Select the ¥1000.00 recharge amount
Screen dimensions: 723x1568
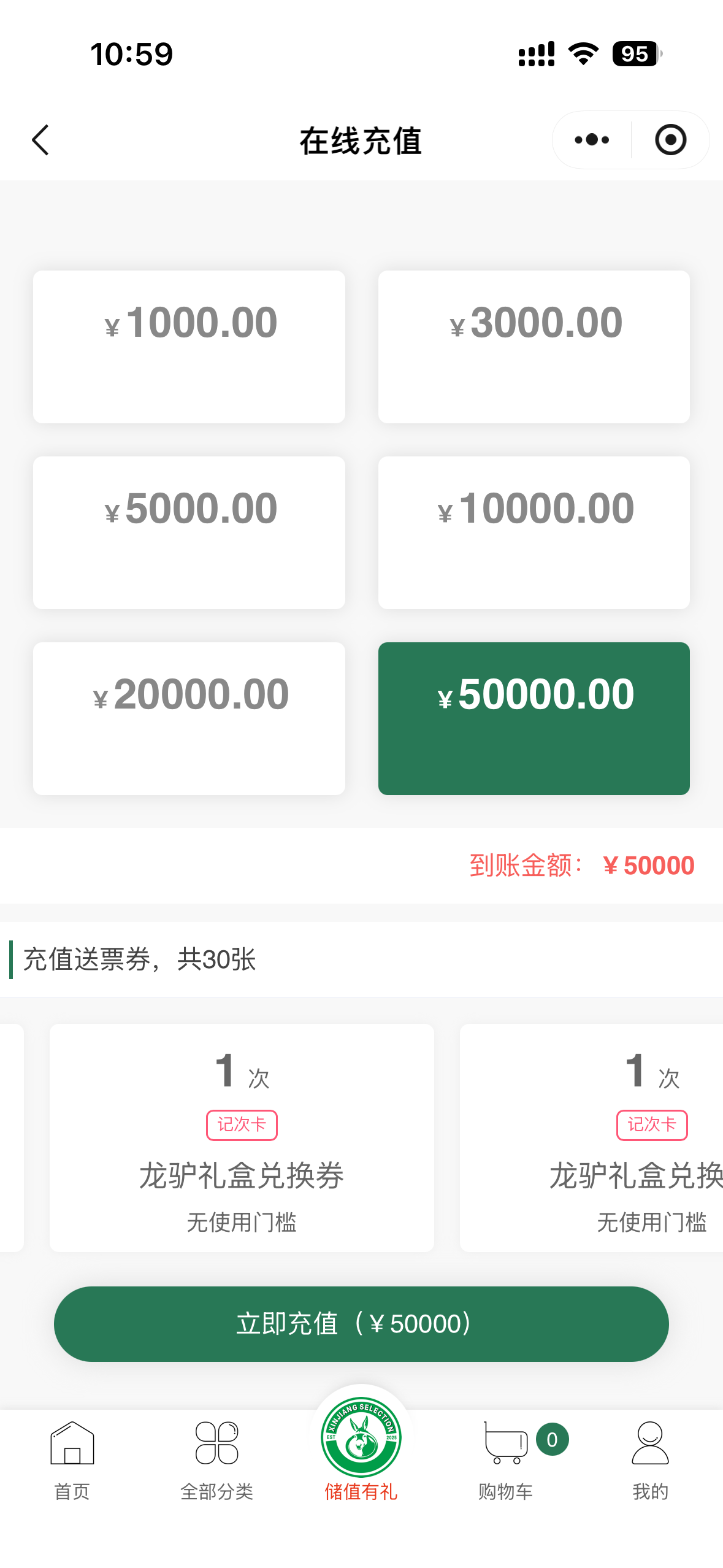click(x=189, y=347)
